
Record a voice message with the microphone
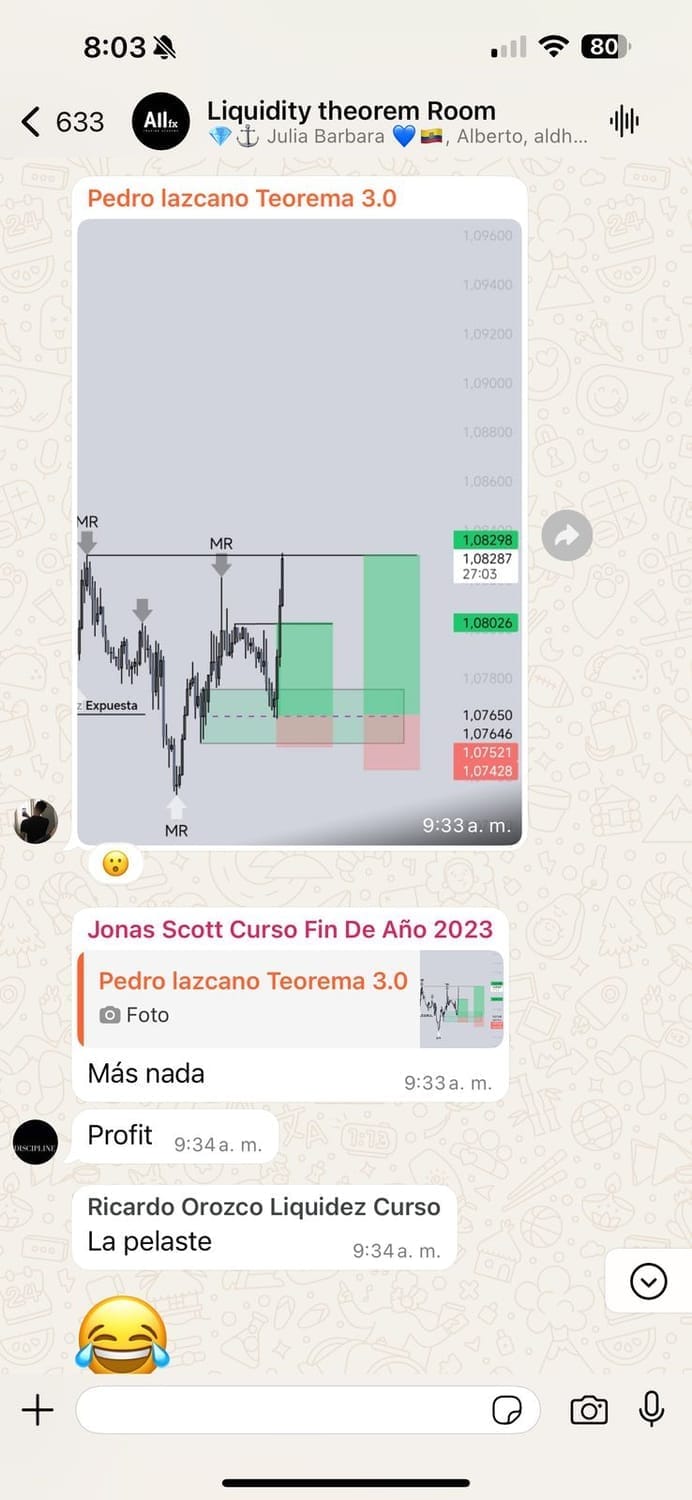pos(651,1410)
